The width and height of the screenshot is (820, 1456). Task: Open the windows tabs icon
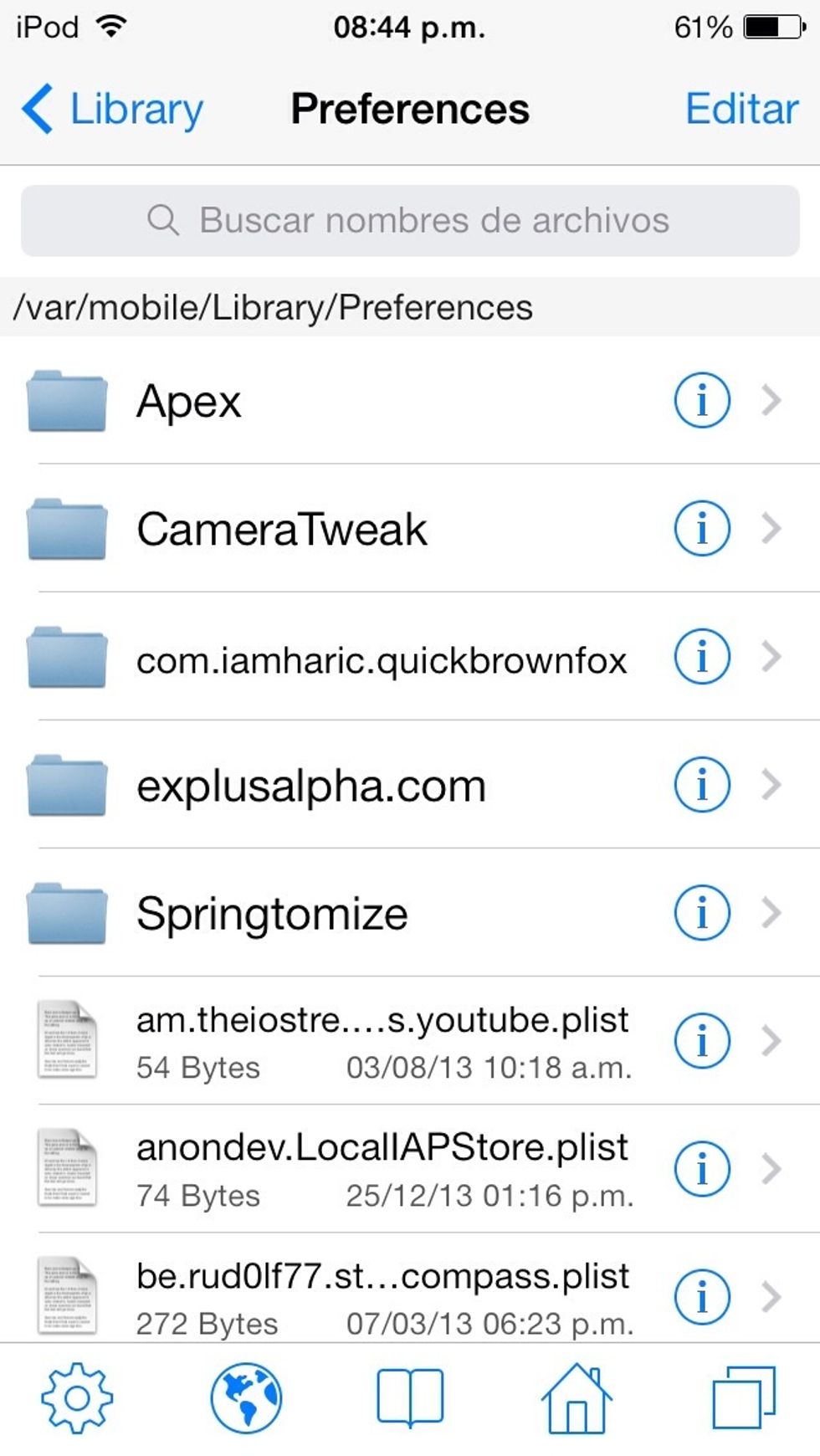(744, 1398)
